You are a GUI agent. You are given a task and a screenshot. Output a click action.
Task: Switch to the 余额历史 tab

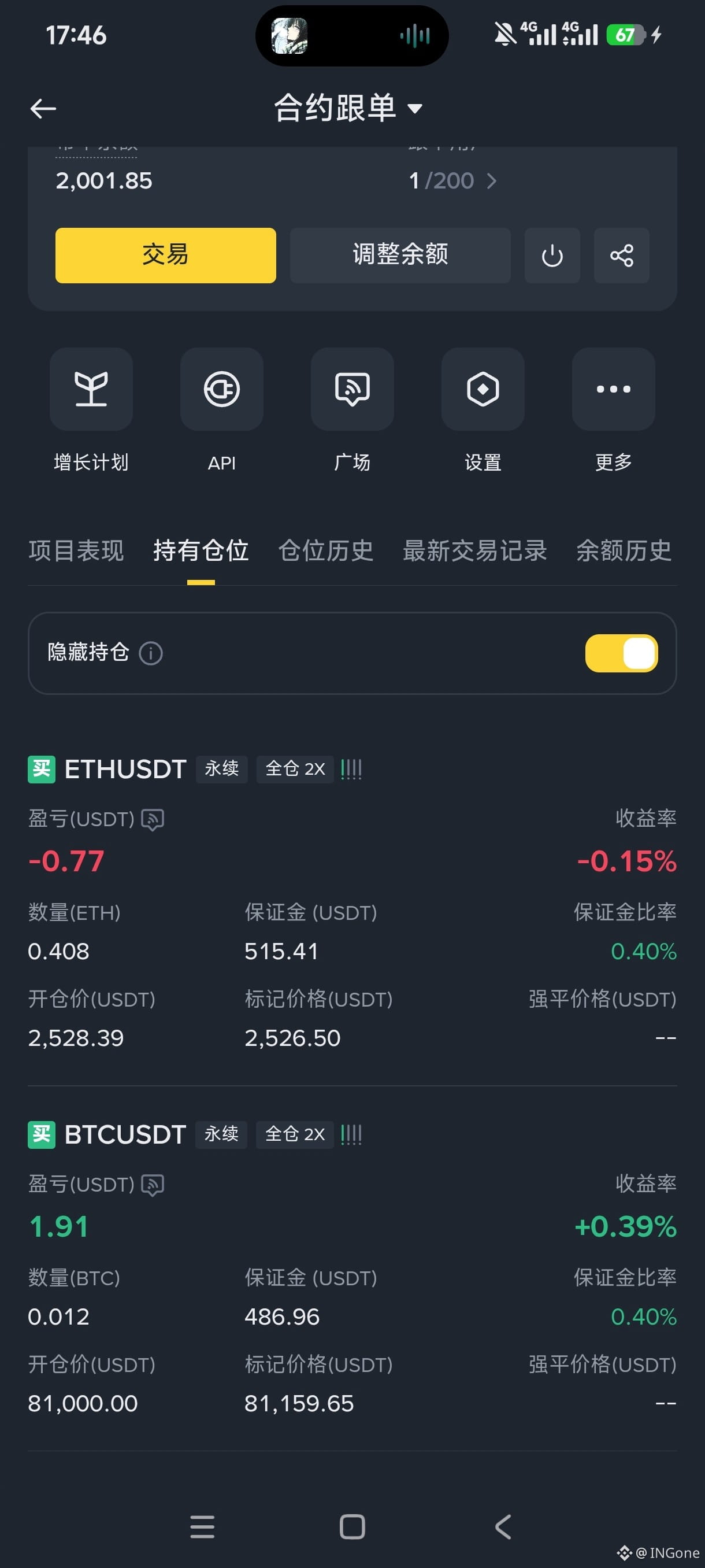(624, 551)
